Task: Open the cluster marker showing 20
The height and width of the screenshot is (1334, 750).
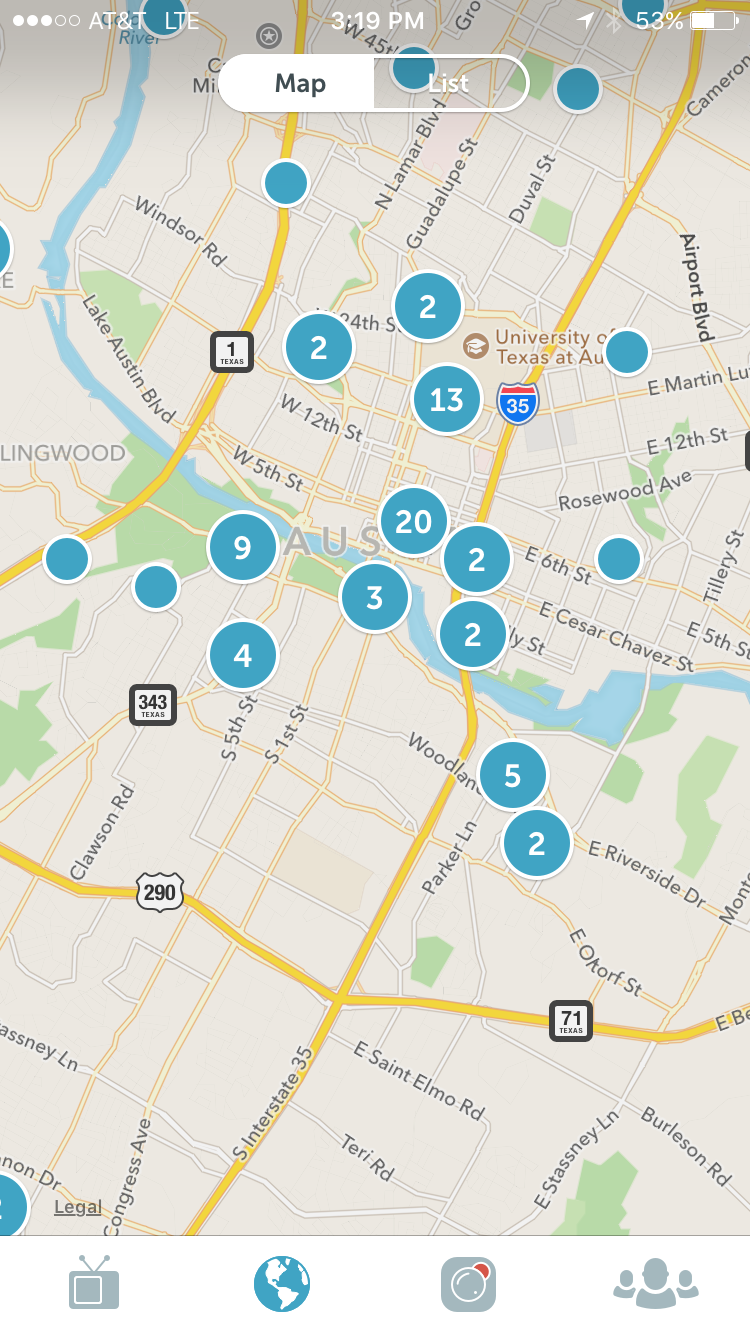Action: pyautogui.click(x=413, y=521)
